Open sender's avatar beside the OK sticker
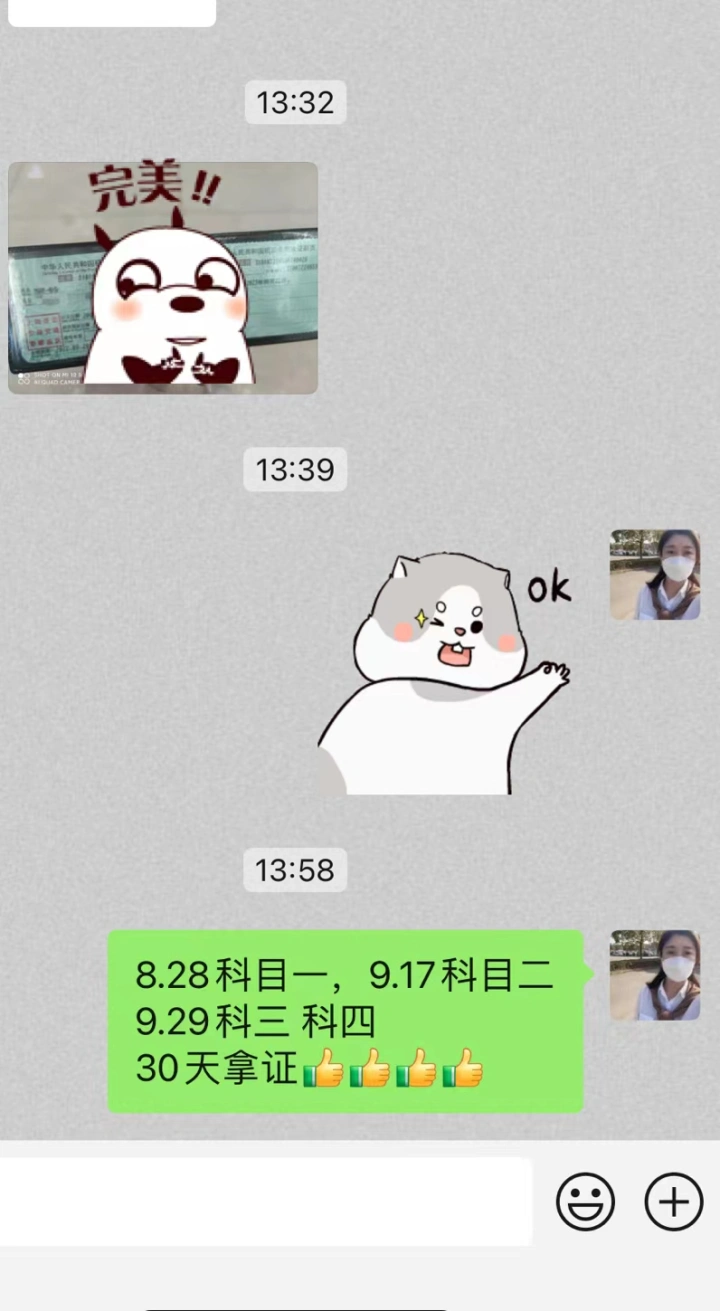Viewport: 720px width, 1311px height. point(655,575)
